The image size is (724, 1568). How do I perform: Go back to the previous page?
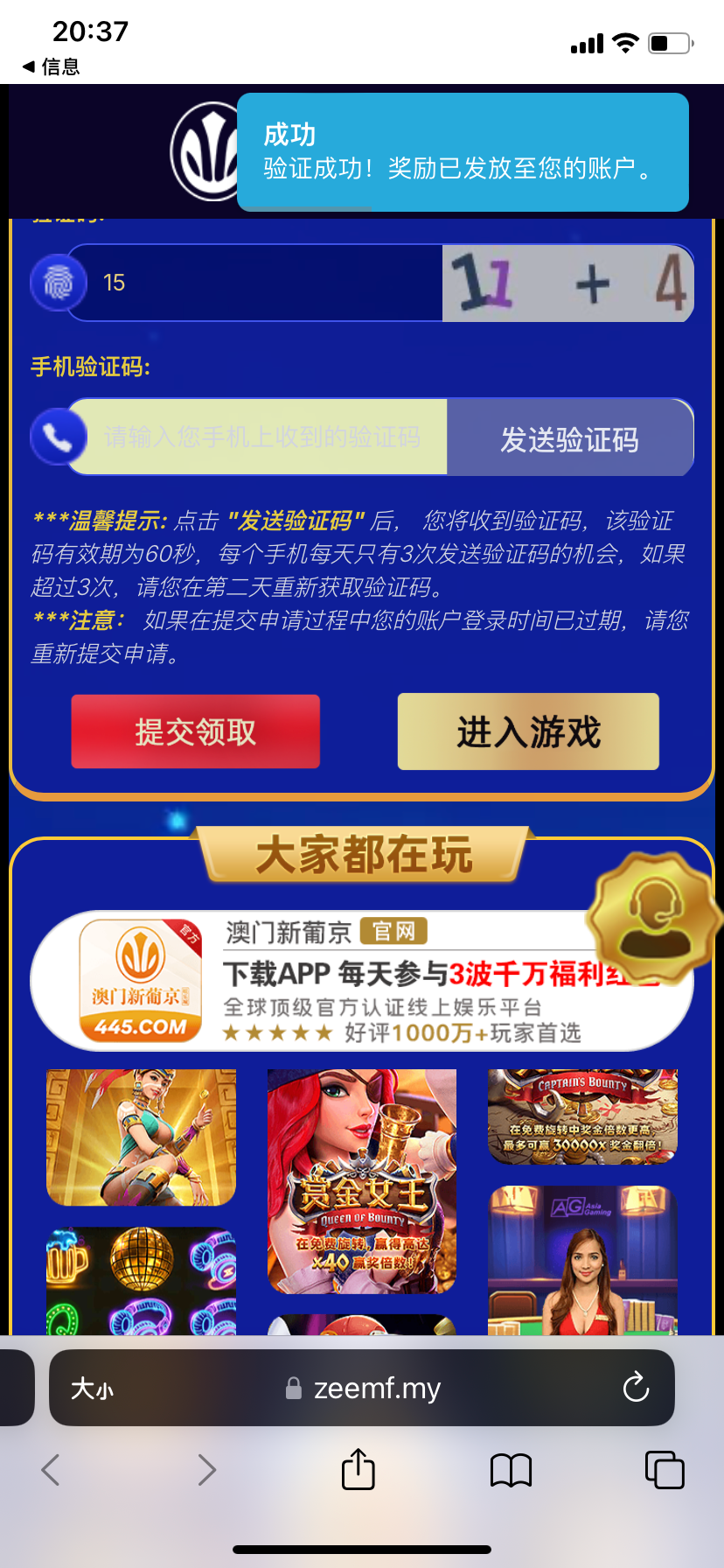coord(51,1469)
